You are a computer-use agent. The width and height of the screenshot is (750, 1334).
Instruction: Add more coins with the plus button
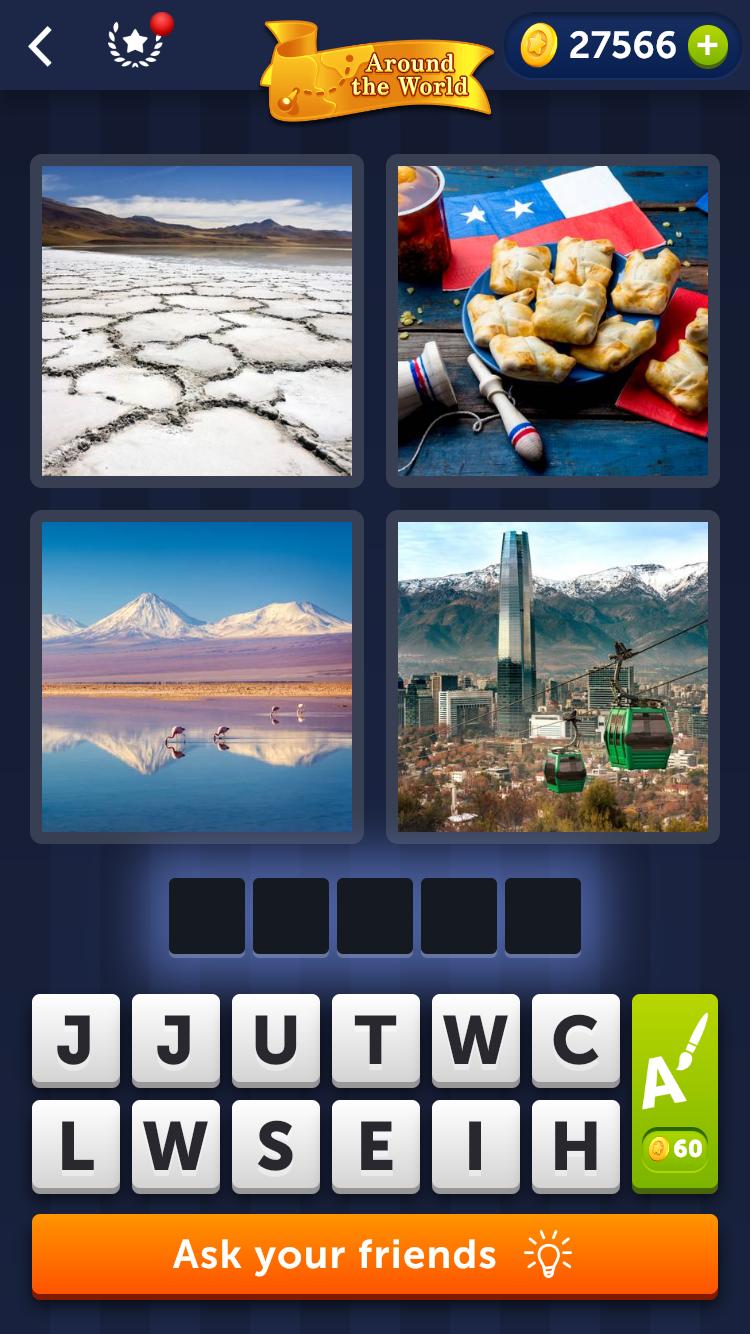click(706, 46)
